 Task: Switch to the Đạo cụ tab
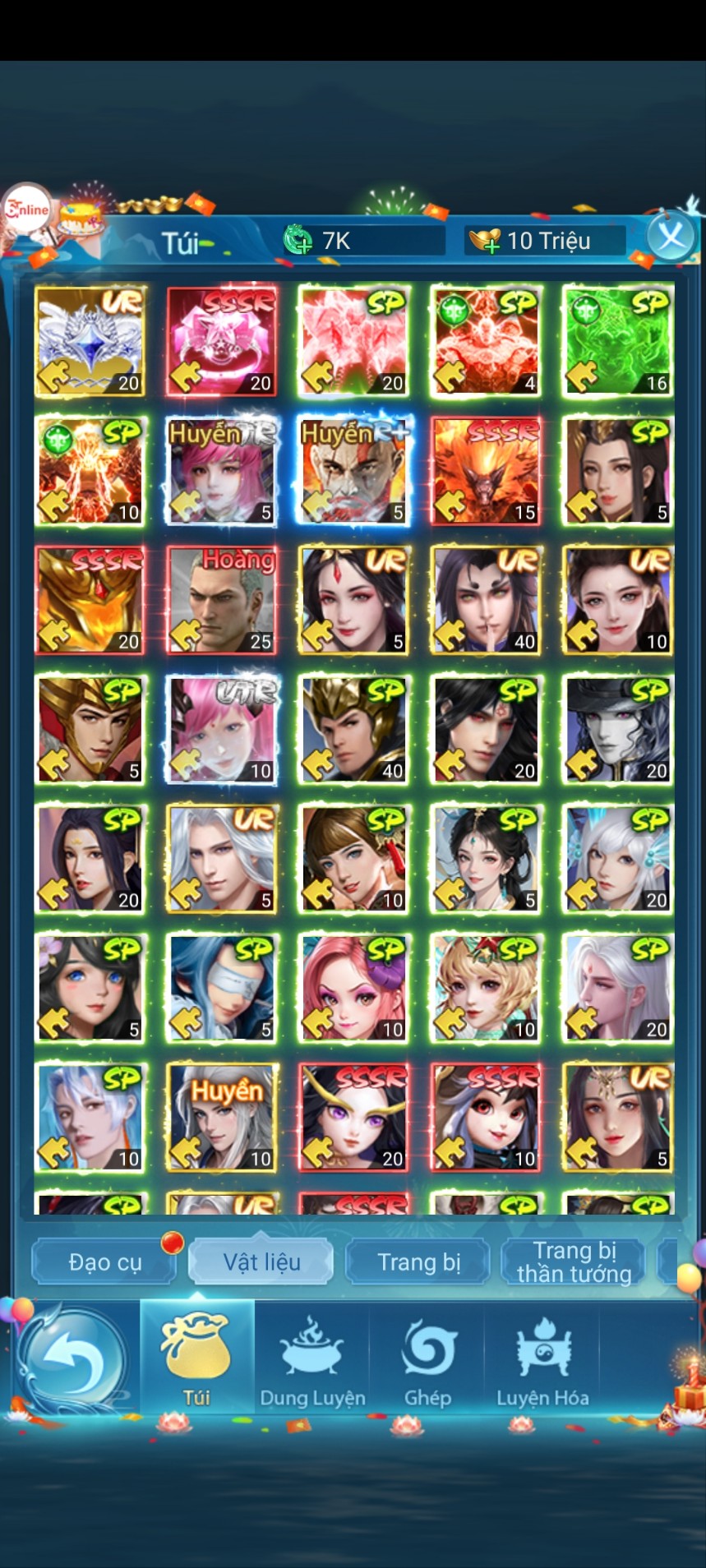coord(105,1261)
